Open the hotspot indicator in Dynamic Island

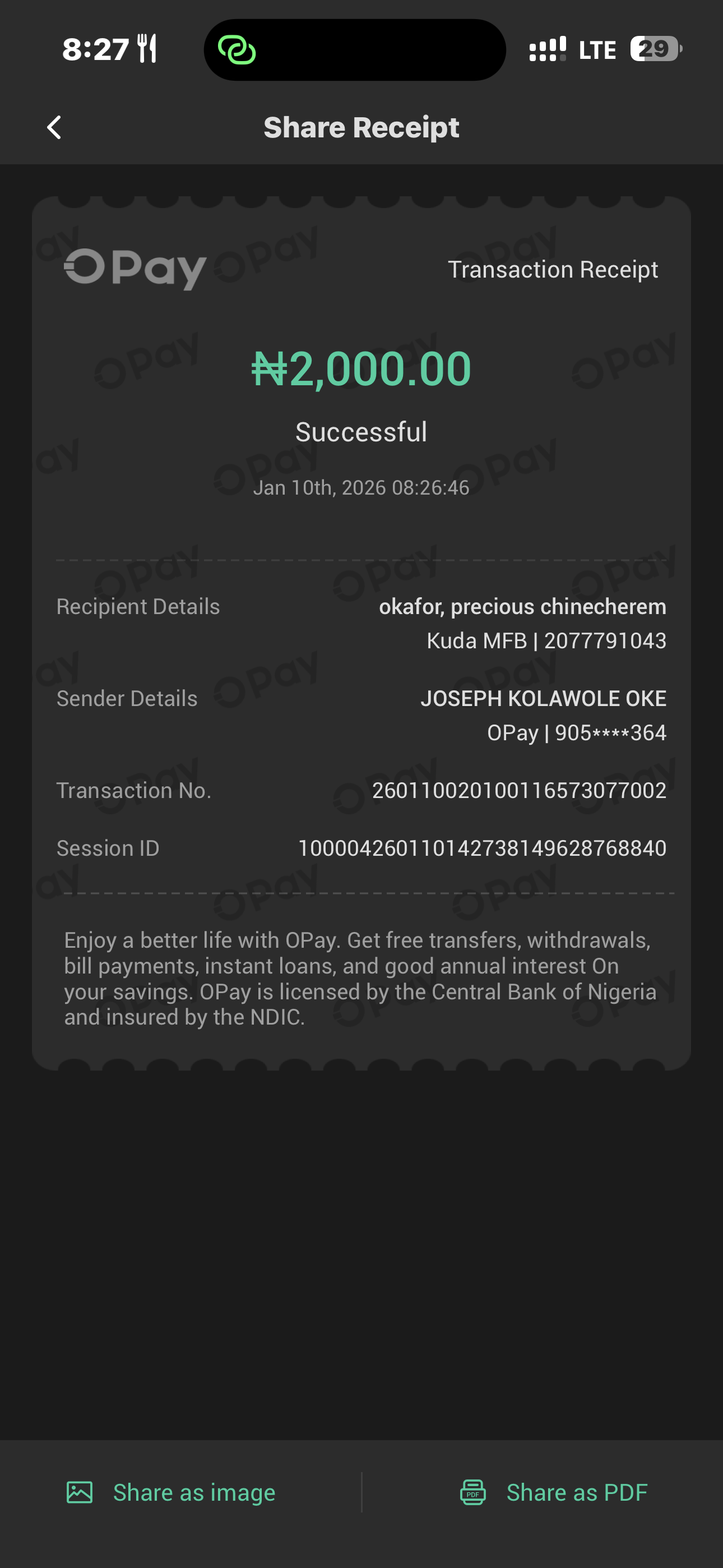click(x=237, y=50)
